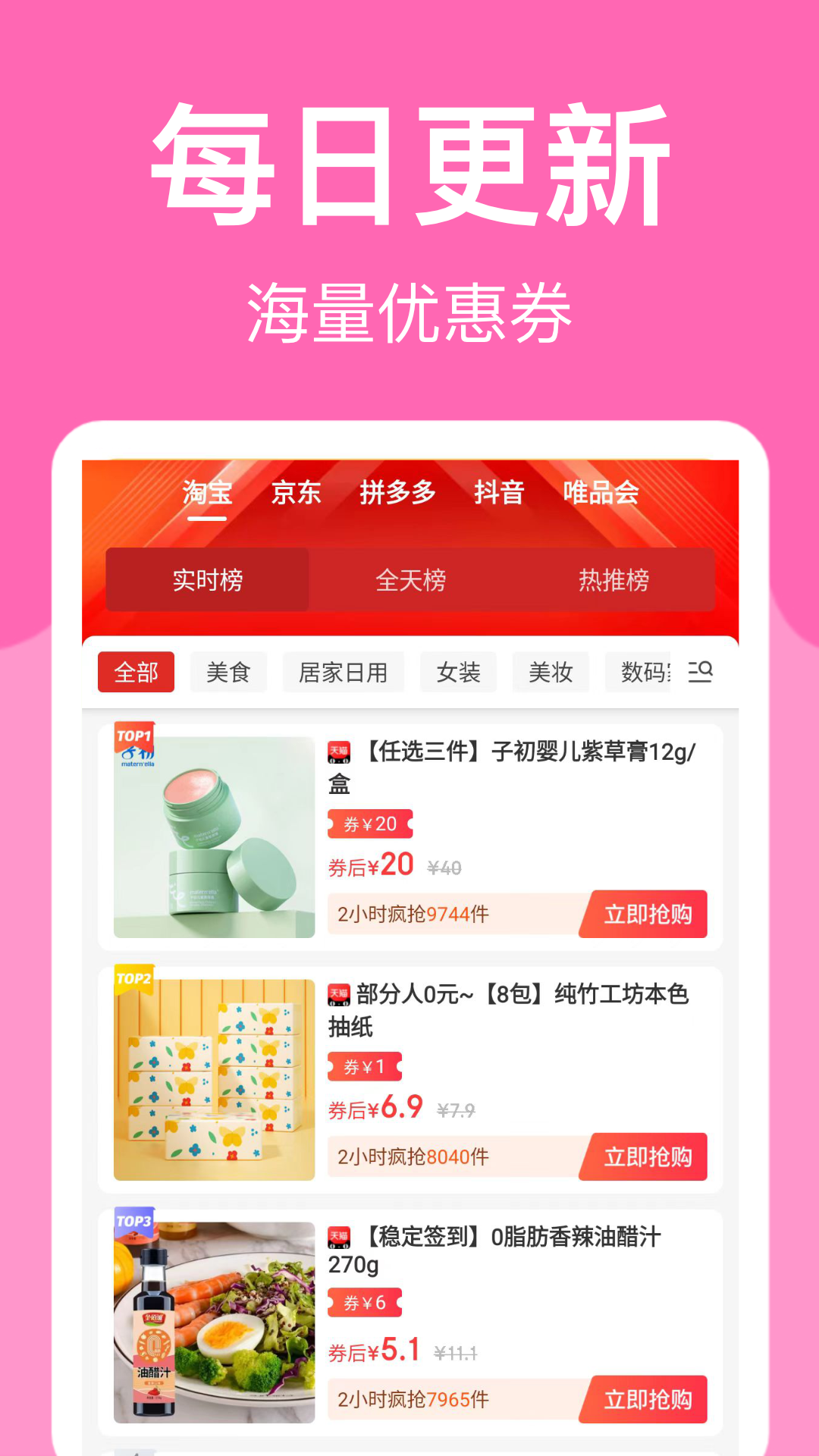Click the ¥20 coupon ticket on the first product
The image size is (819, 1456).
tap(369, 823)
